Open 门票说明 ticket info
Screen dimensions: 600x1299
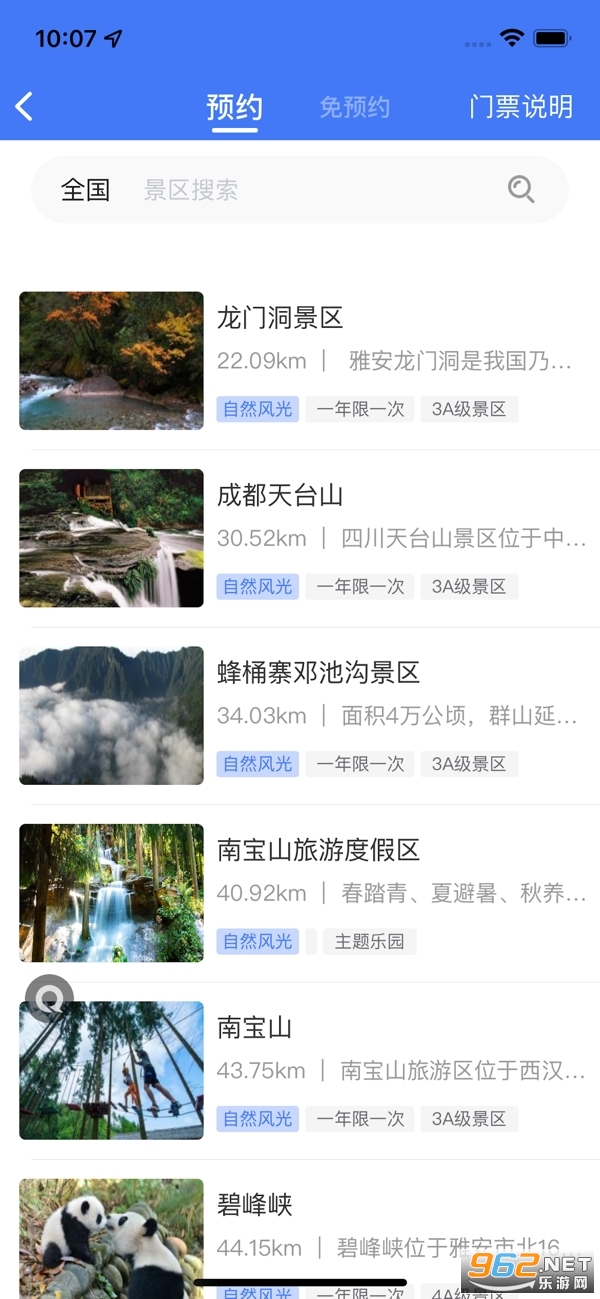point(521,107)
